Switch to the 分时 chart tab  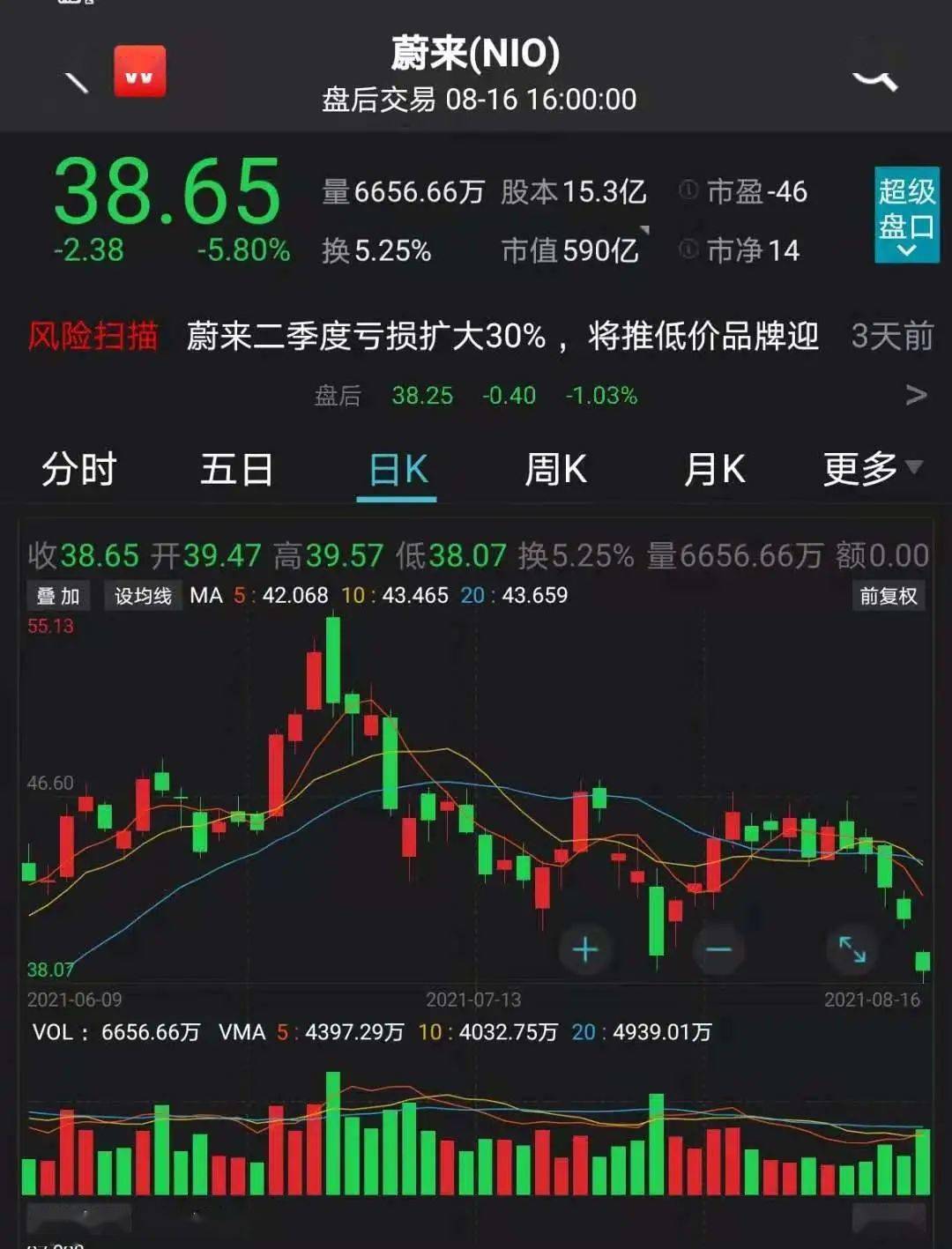coord(79,469)
